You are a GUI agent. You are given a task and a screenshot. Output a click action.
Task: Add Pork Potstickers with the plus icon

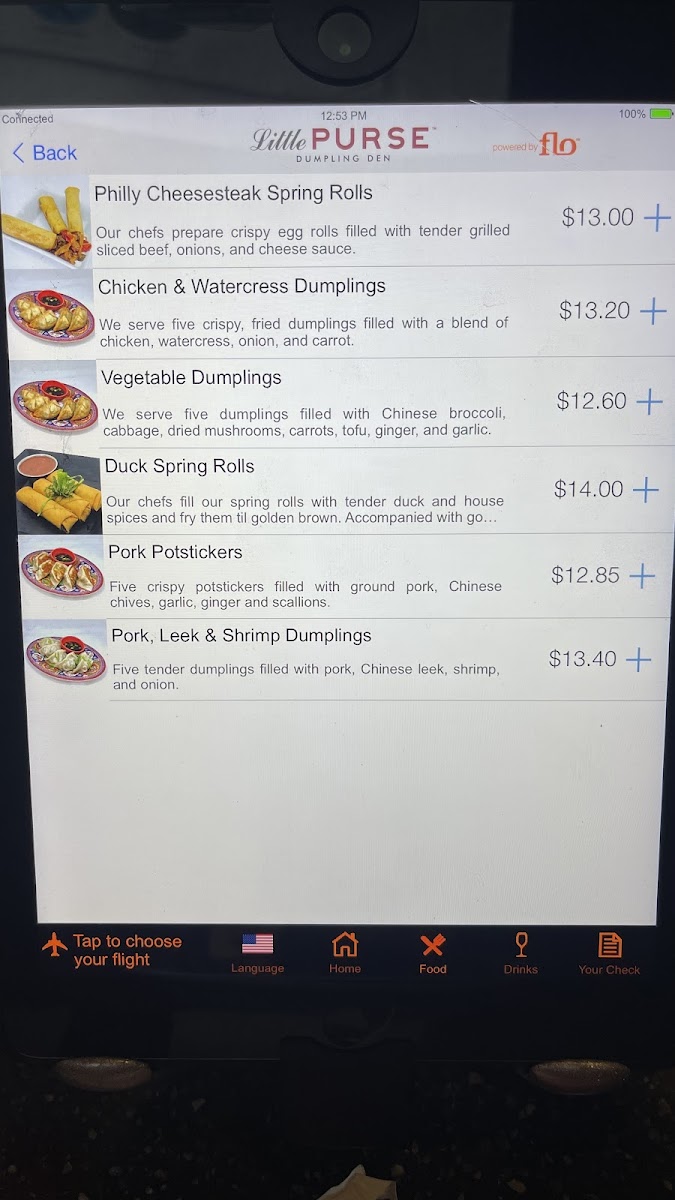click(x=642, y=576)
